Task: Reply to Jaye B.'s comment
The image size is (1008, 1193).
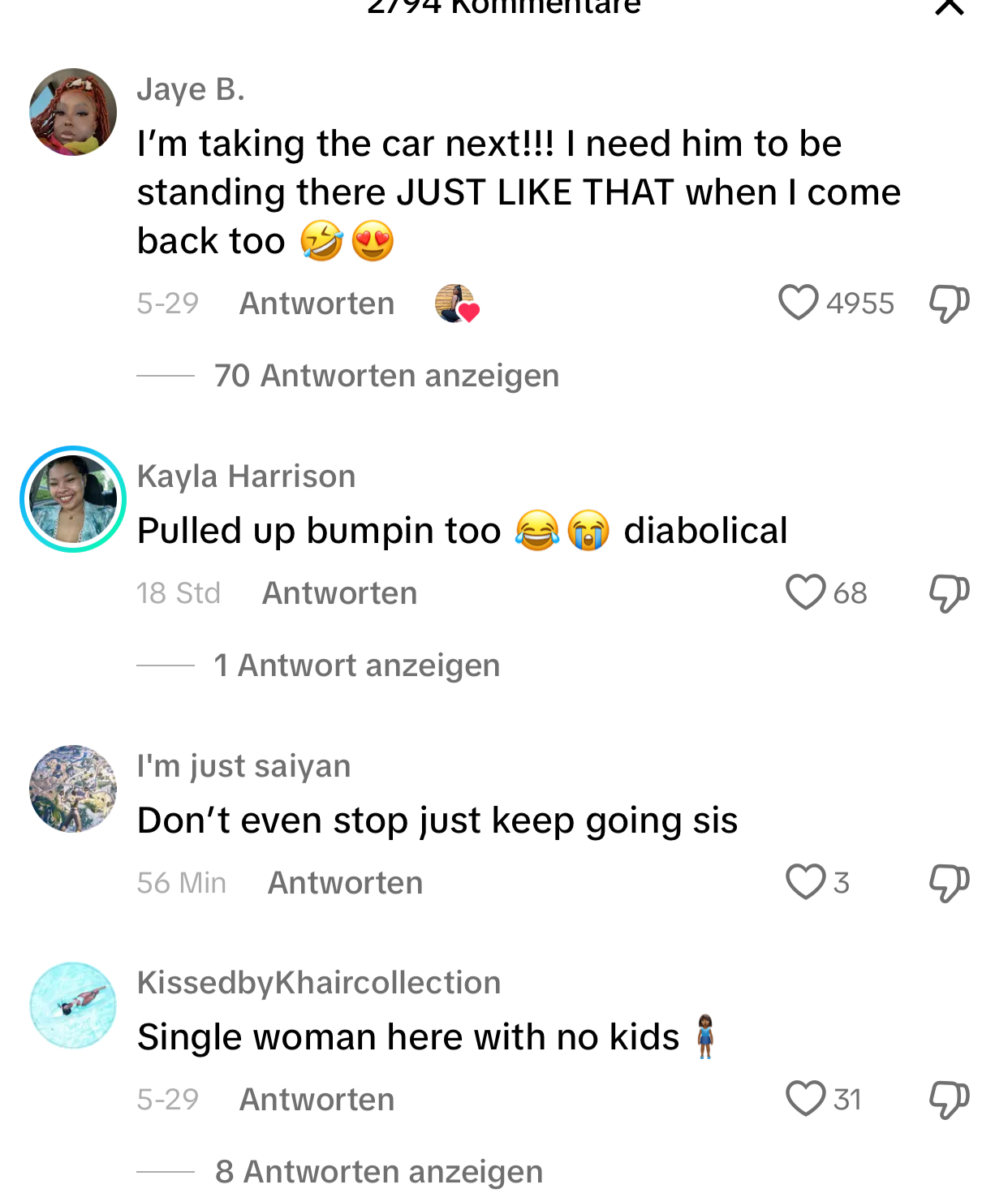Action: (317, 304)
